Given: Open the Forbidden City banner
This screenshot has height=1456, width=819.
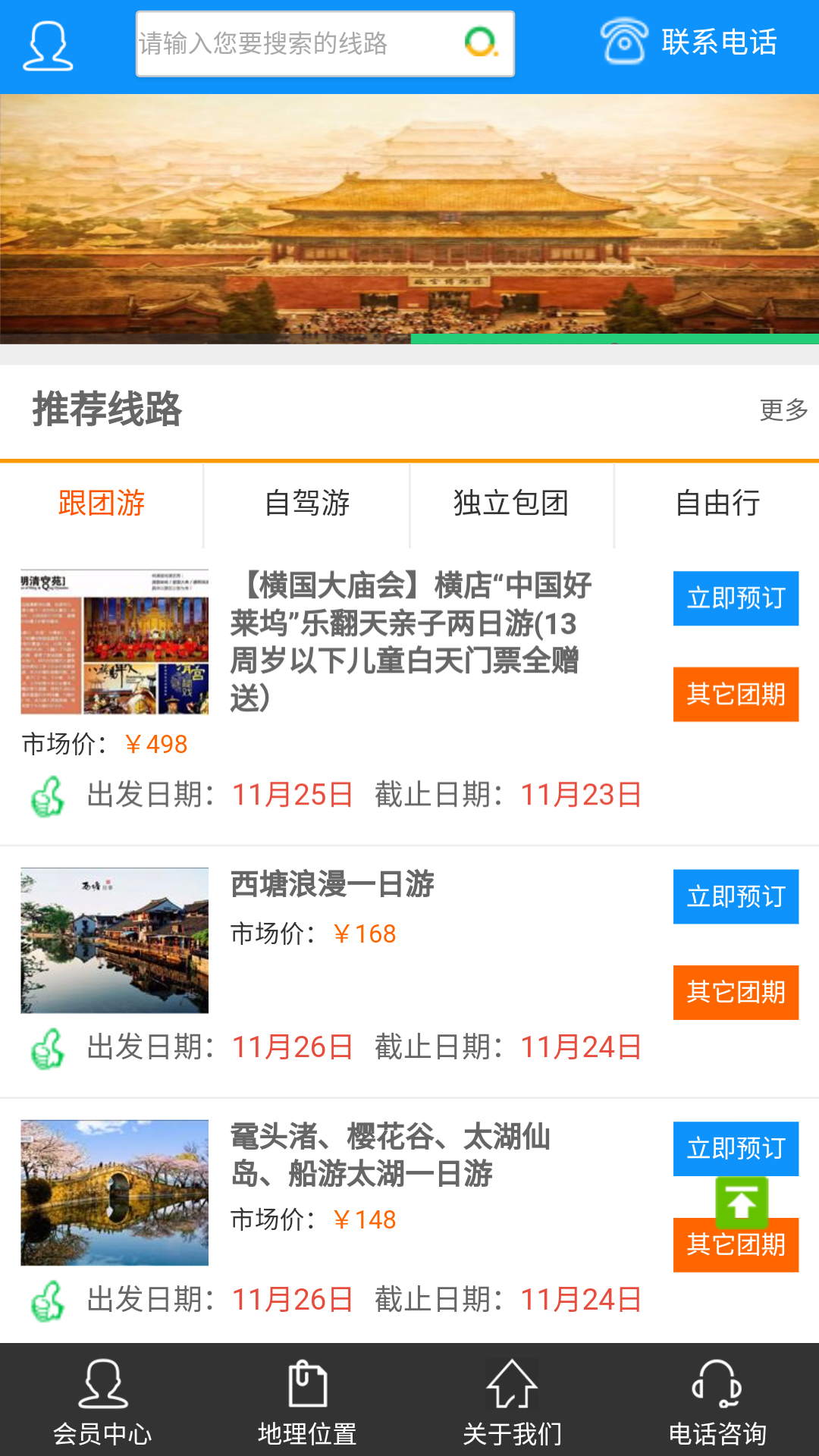Looking at the screenshot, I should pyautogui.click(x=409, y=218).
